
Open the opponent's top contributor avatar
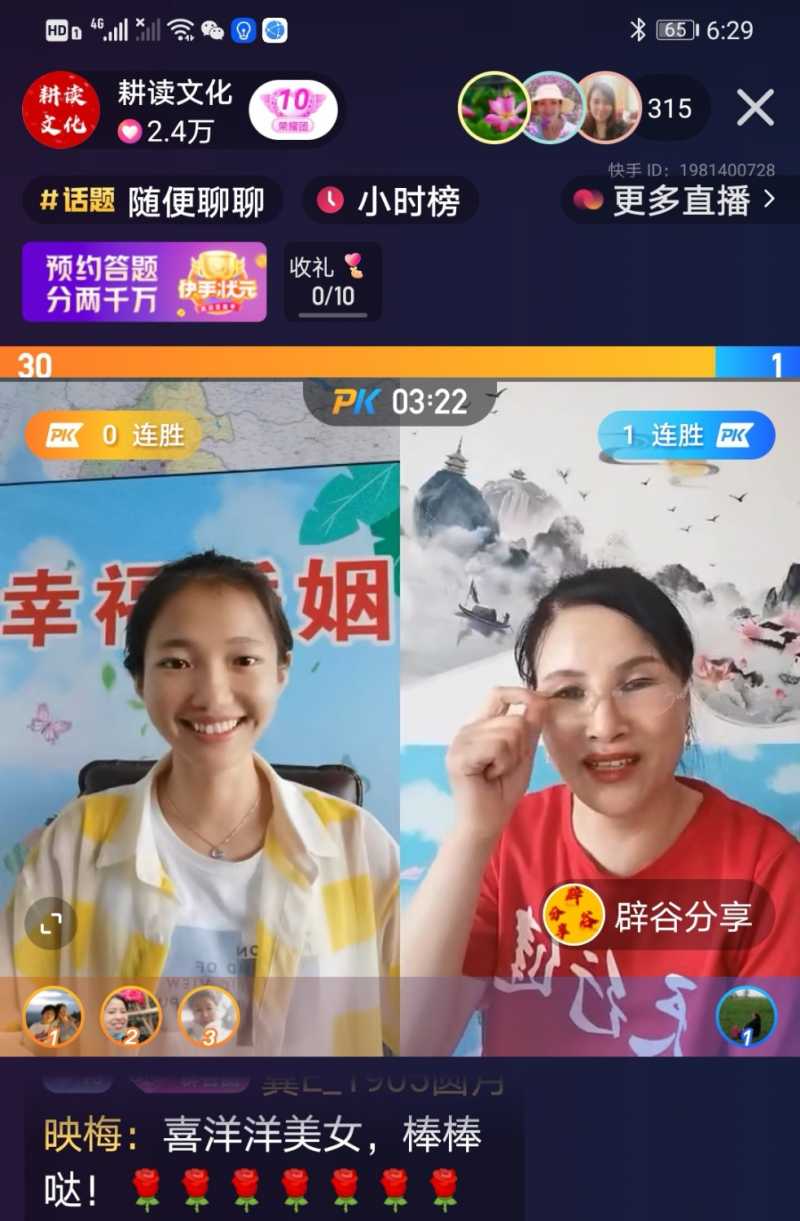pos(746,1016)
